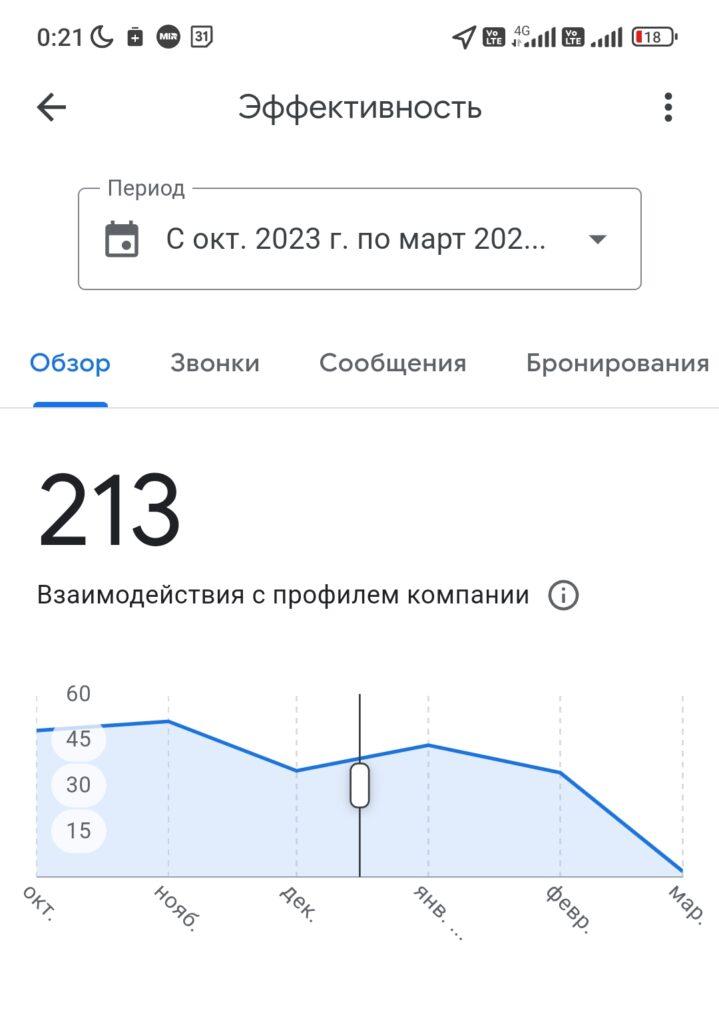Select the Обзор tab
Image resolution: width=719 pixels, height=1024 pixels.
pyautogui.click(x=70, y=363)
